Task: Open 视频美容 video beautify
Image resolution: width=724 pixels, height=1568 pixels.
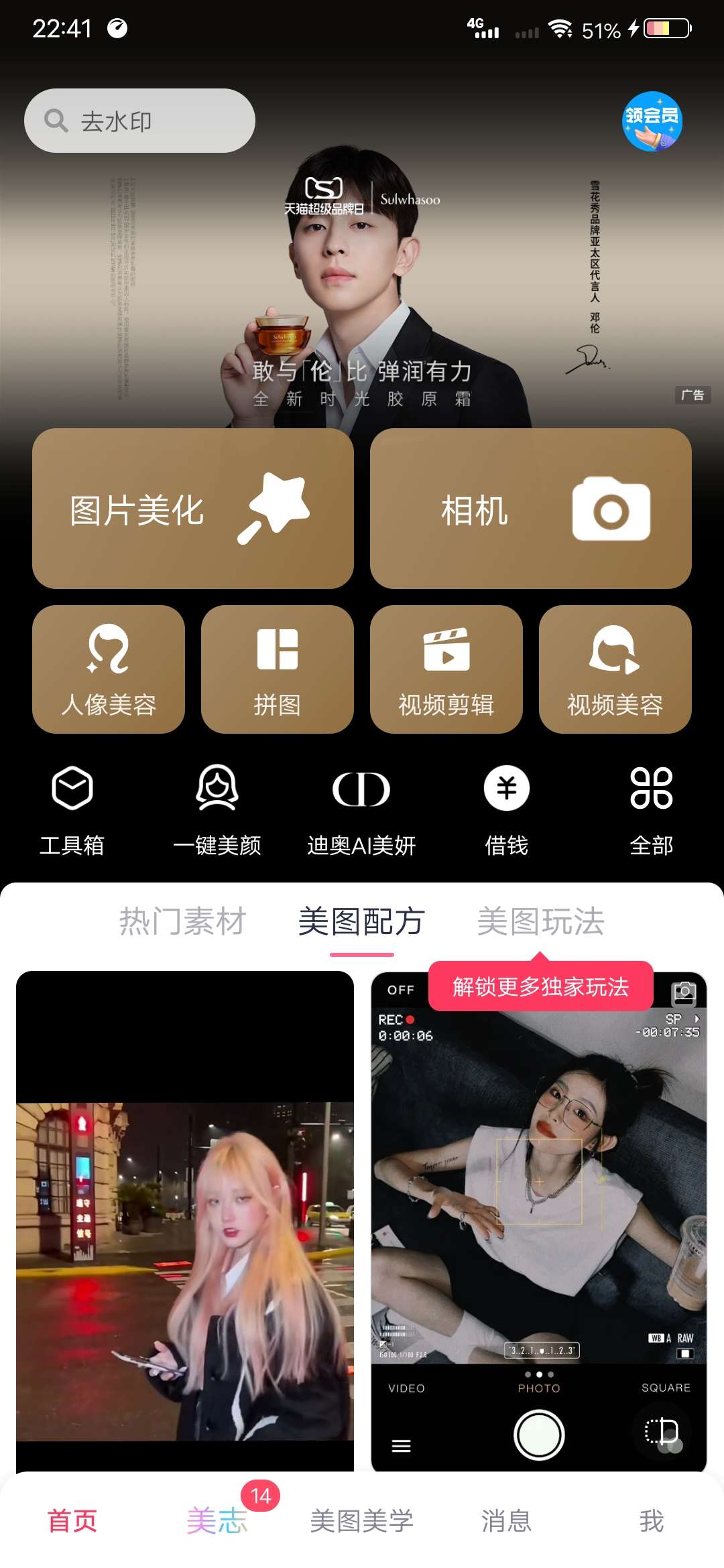Action: [615, 669]
